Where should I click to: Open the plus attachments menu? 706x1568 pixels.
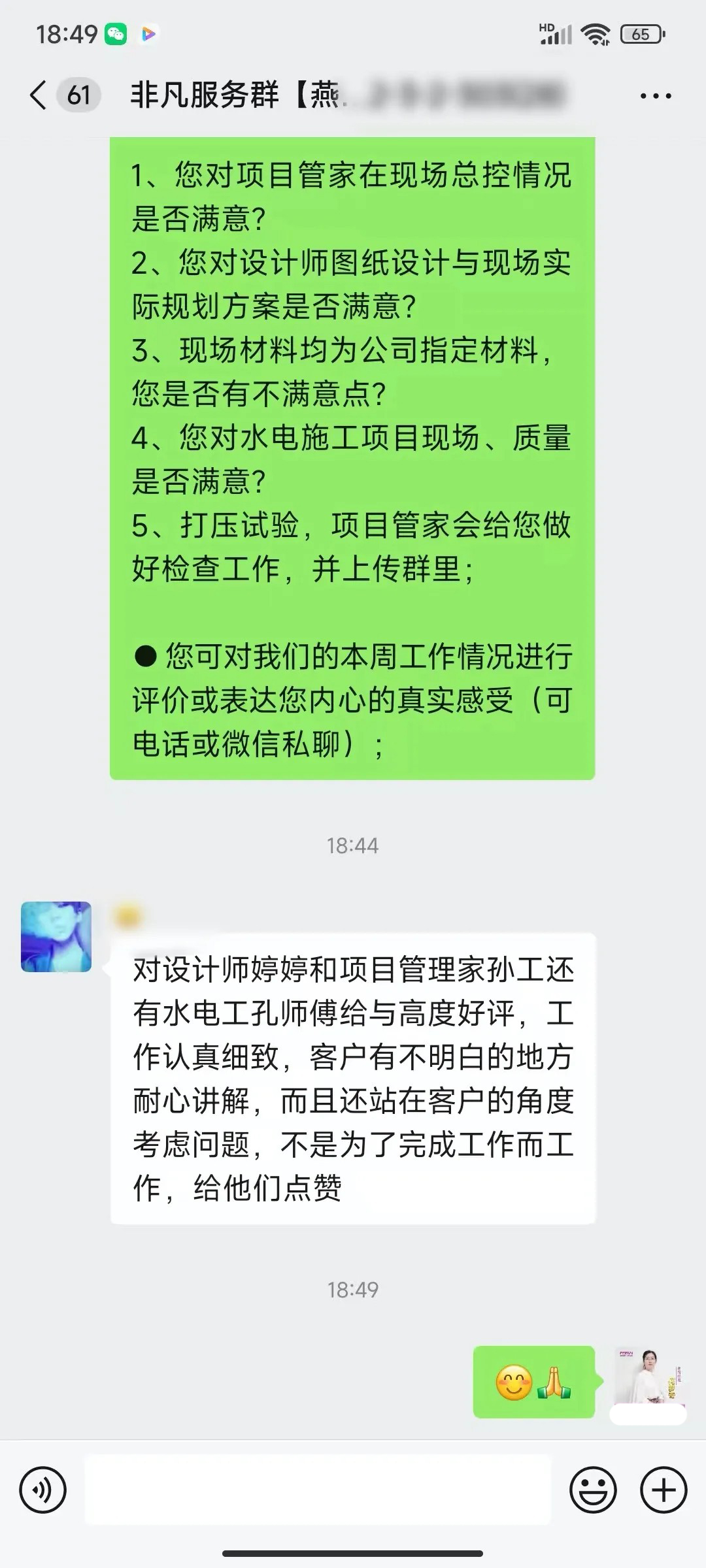[664, 1490]
